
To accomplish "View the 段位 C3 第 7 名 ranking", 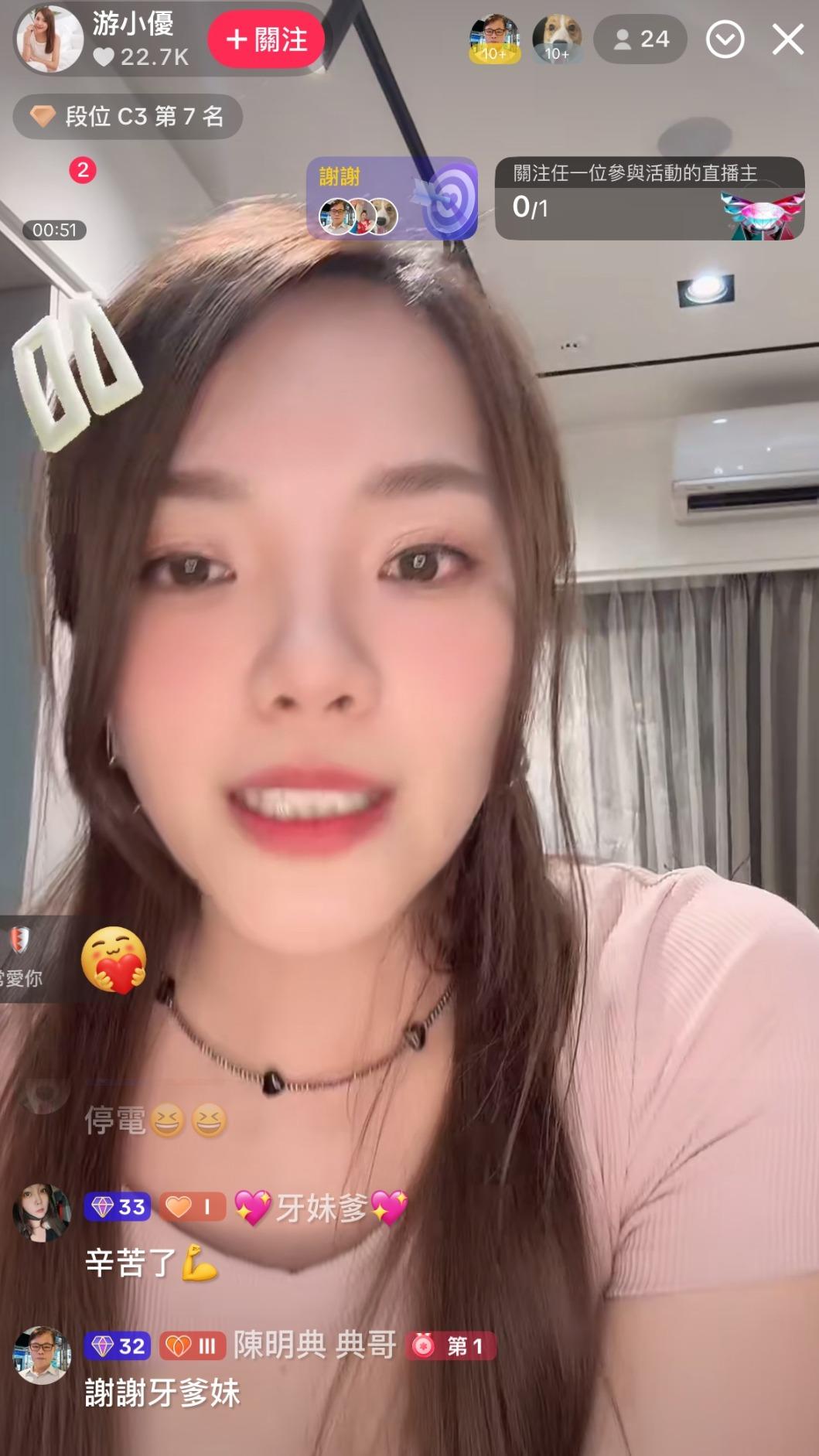I will click(128, 117).
